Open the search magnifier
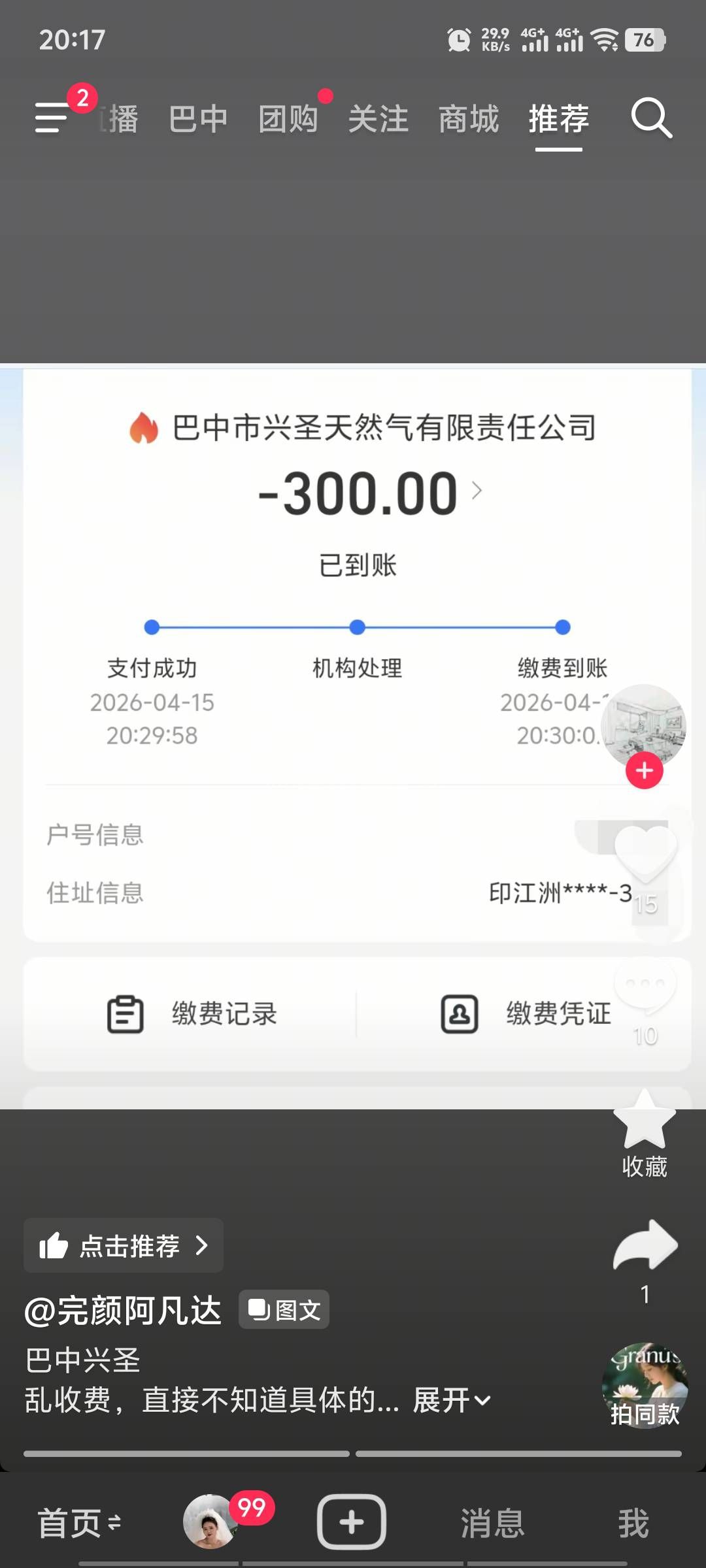Screen dimensions: 706x1568 coord(651,118)
